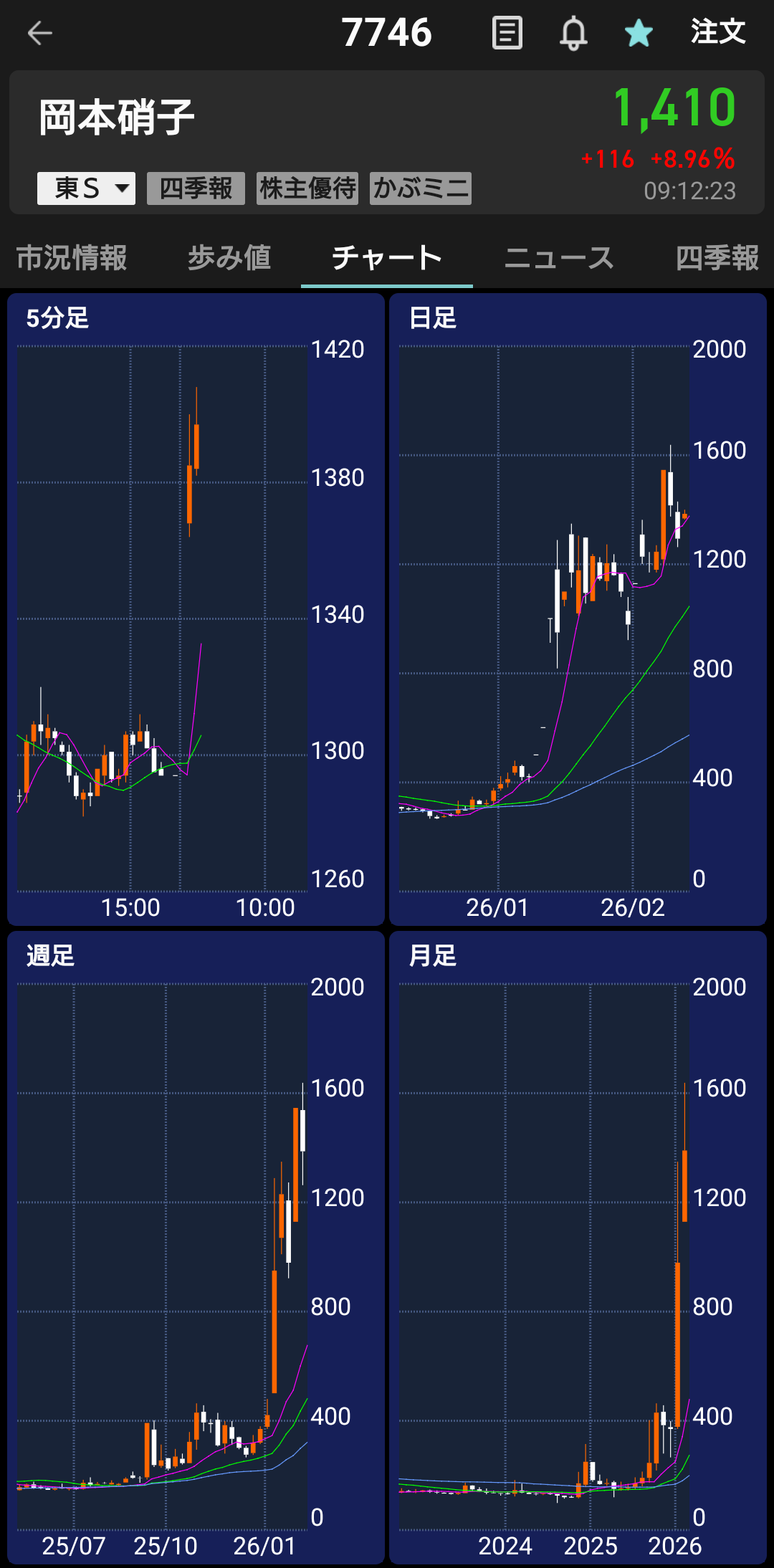774x1568 pixels.
Task: Select the チャート tab
Action: tap(387, 258)
